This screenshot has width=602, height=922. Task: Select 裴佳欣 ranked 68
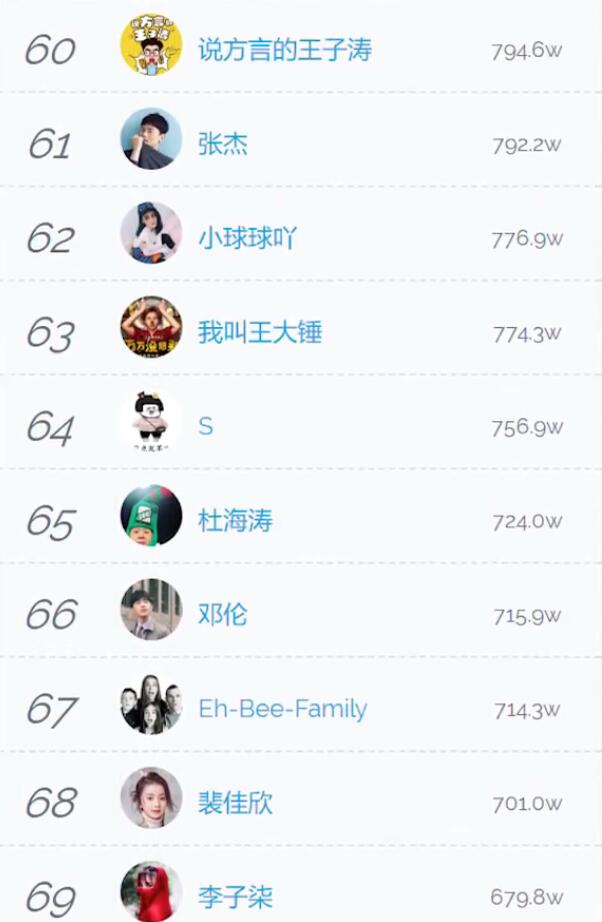click(235, 803)
